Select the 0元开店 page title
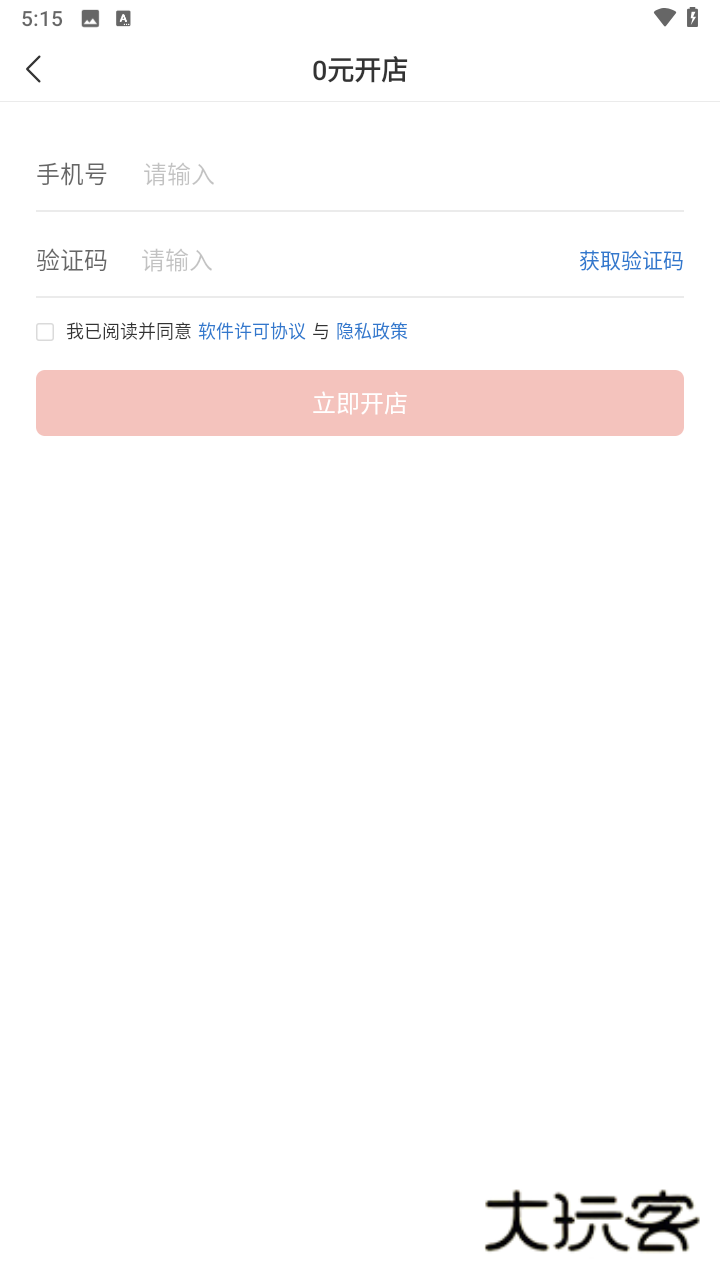Image resolution: width=720 pixels, height=1280 pixels. coord(360,69)
